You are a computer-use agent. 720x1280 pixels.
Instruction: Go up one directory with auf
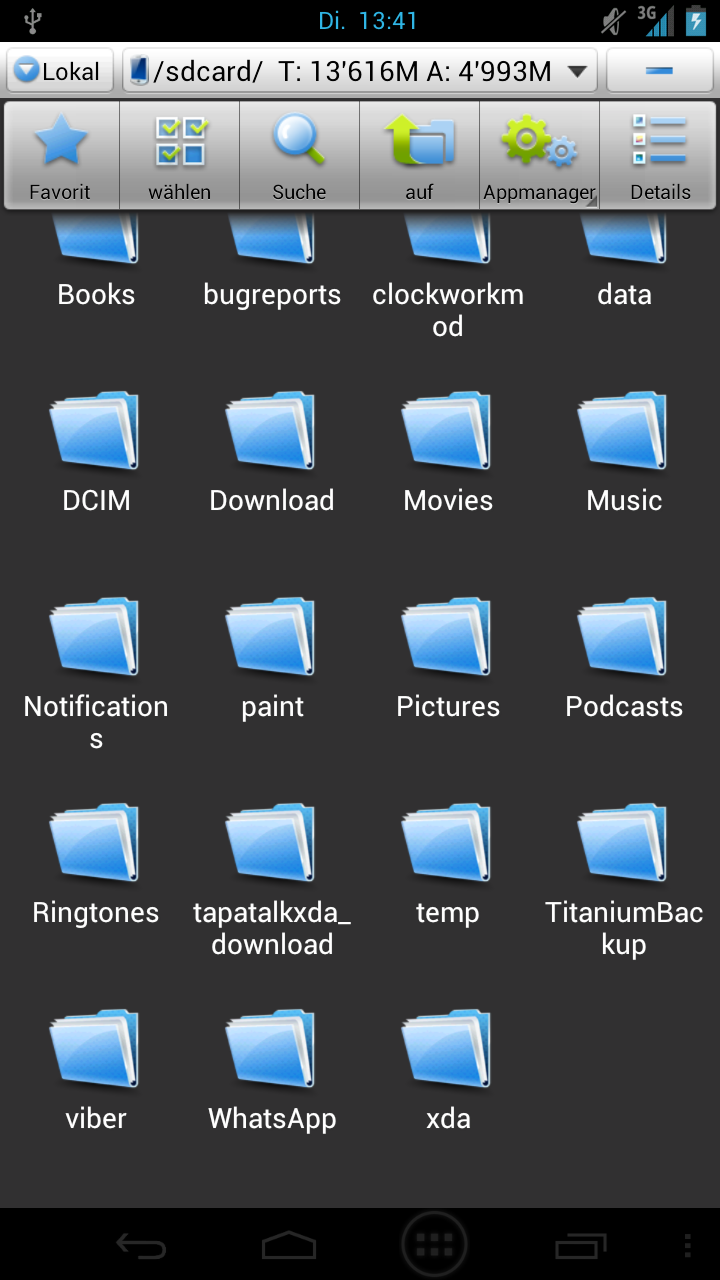420,156
